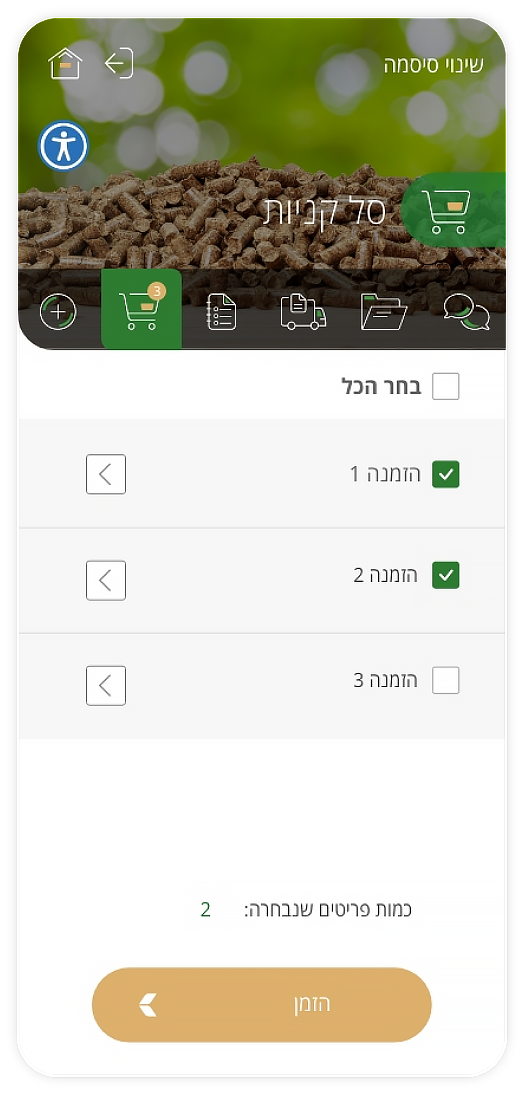Open the chat bubbles tab

pyautogui.click(x=466, y=312)
